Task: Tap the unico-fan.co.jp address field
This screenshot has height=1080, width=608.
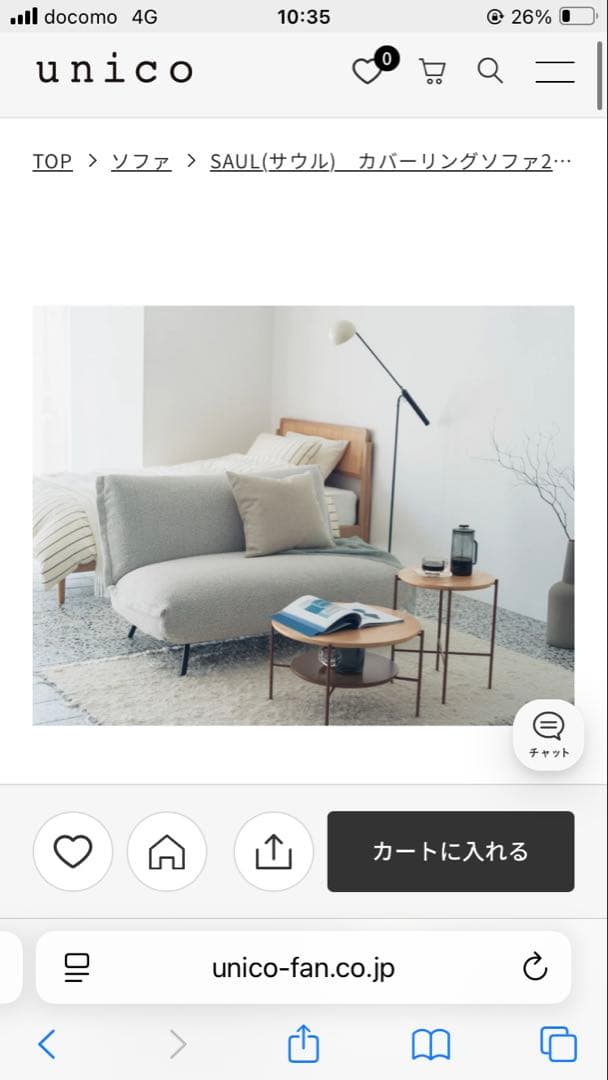Action: (x=303, y=967)
